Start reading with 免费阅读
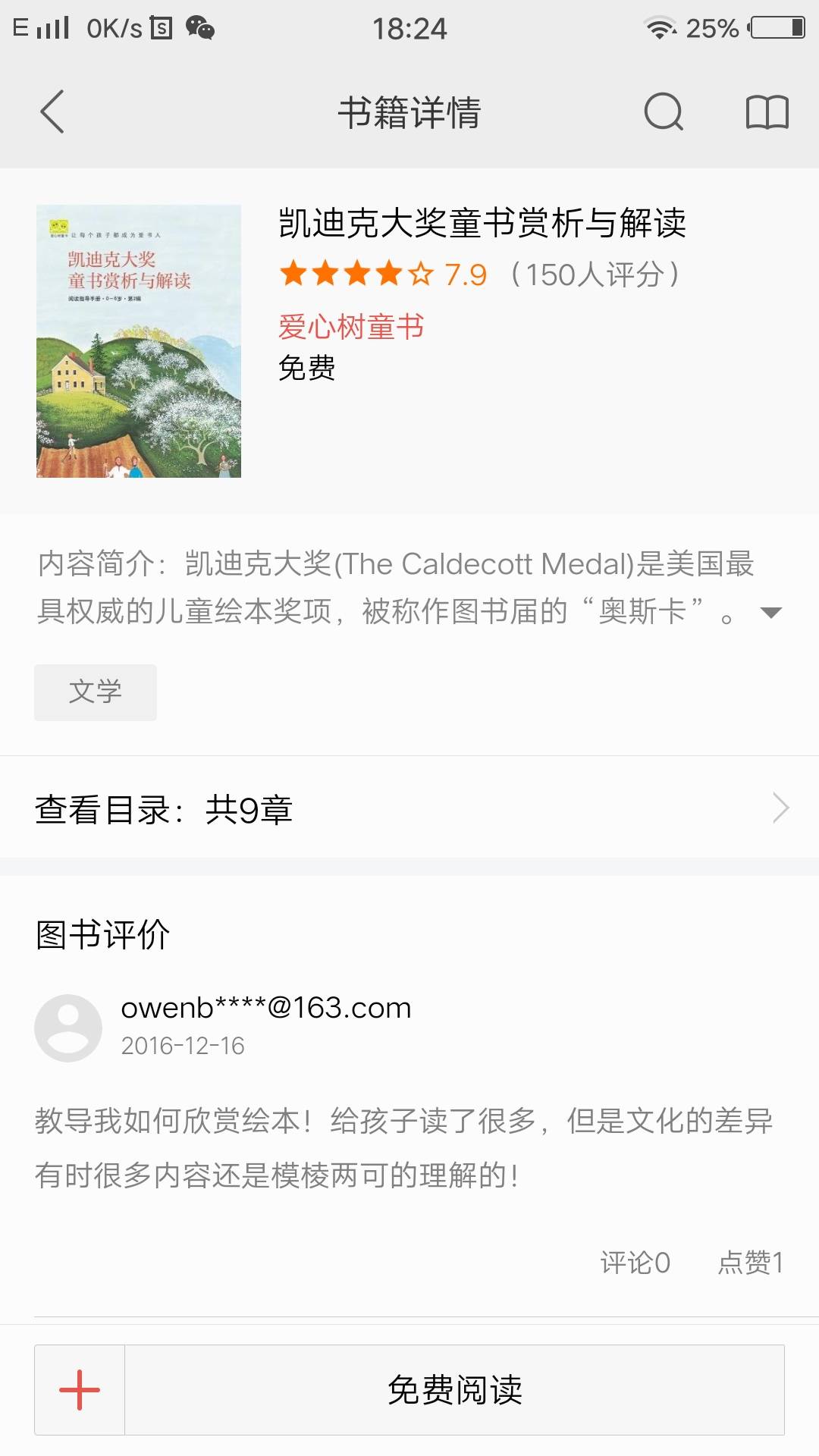This screenshot has height=1456, width=819. click(454, 1390)
